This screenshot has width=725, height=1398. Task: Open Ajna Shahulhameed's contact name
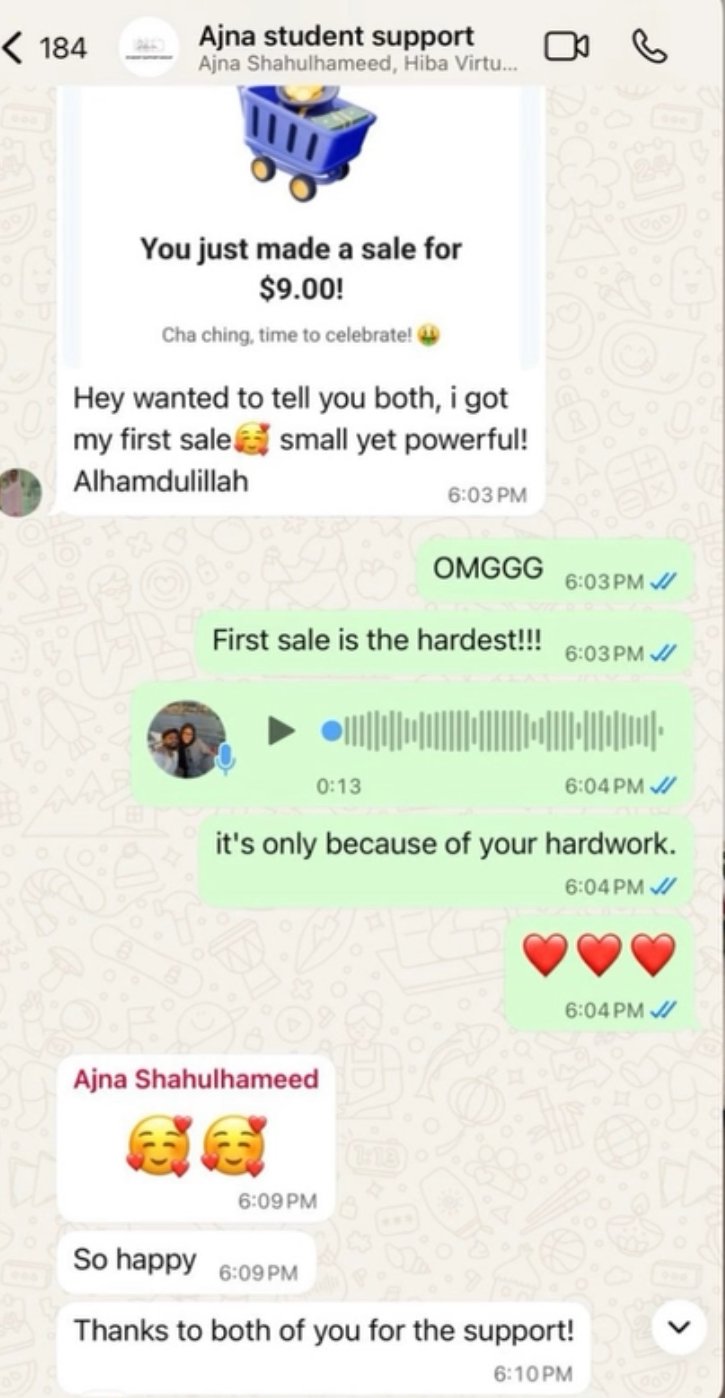coord(196,1079)
